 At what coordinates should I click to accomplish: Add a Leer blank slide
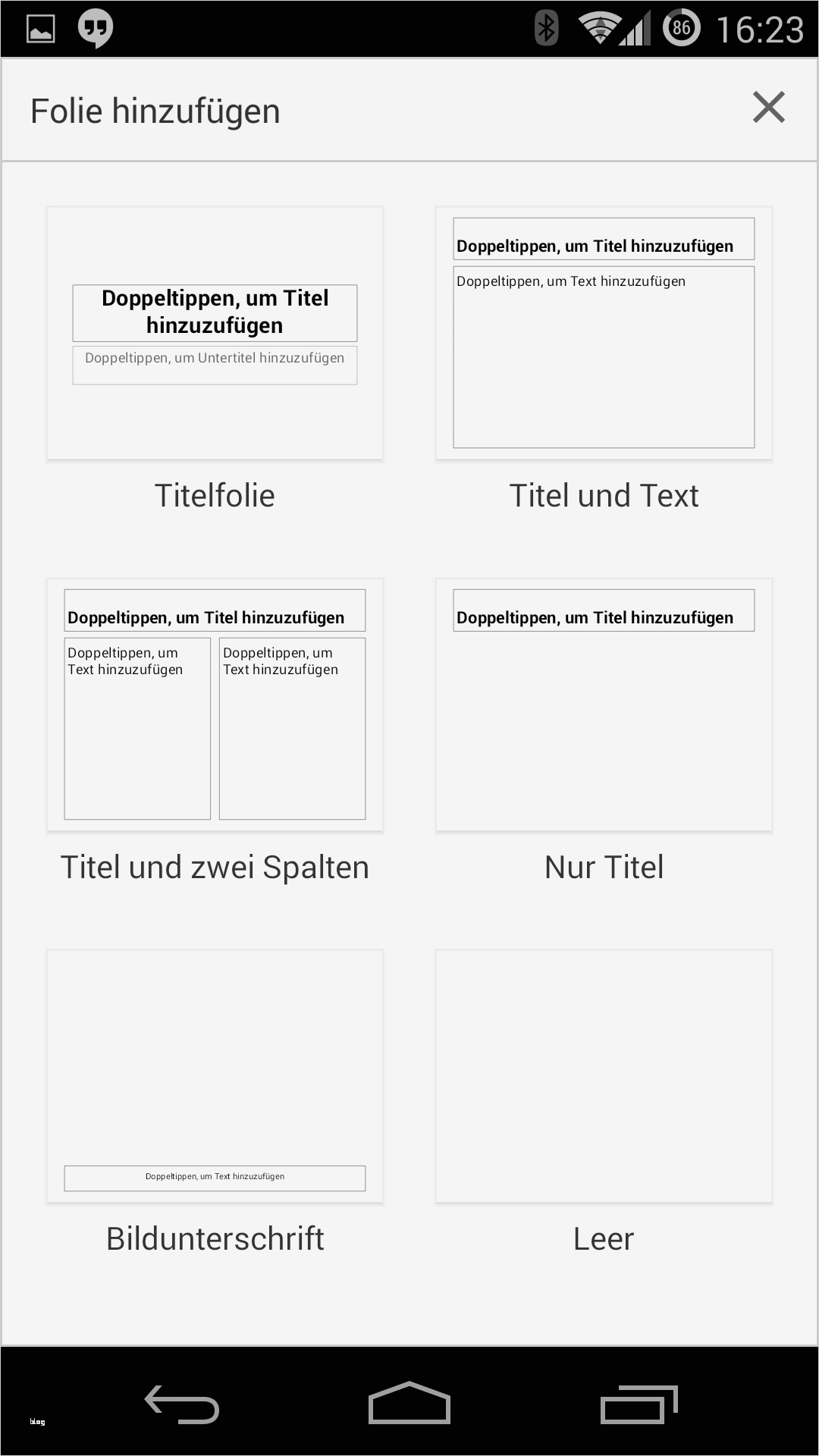604,1077
